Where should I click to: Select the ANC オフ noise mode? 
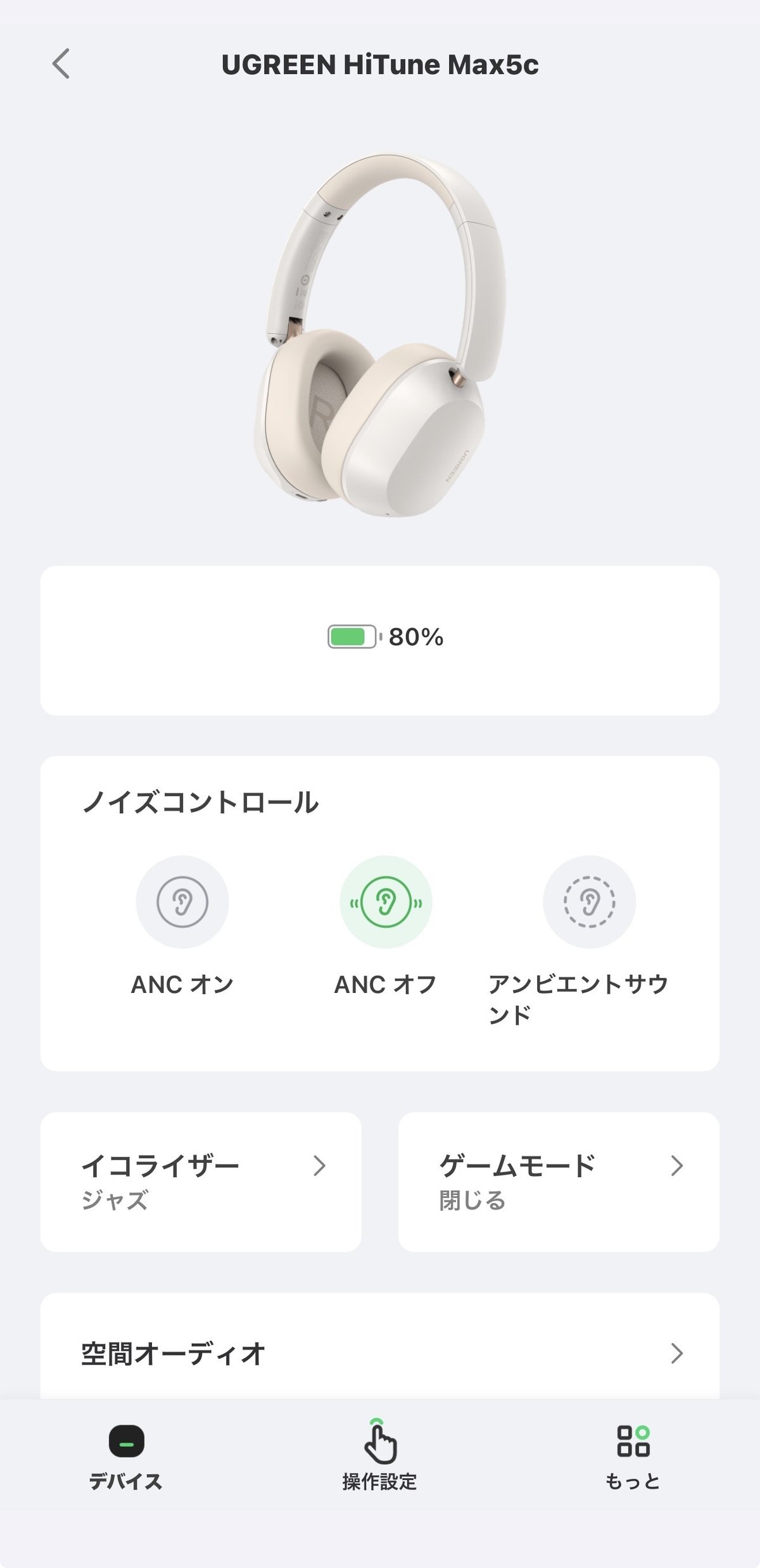(x=386, y=902)
